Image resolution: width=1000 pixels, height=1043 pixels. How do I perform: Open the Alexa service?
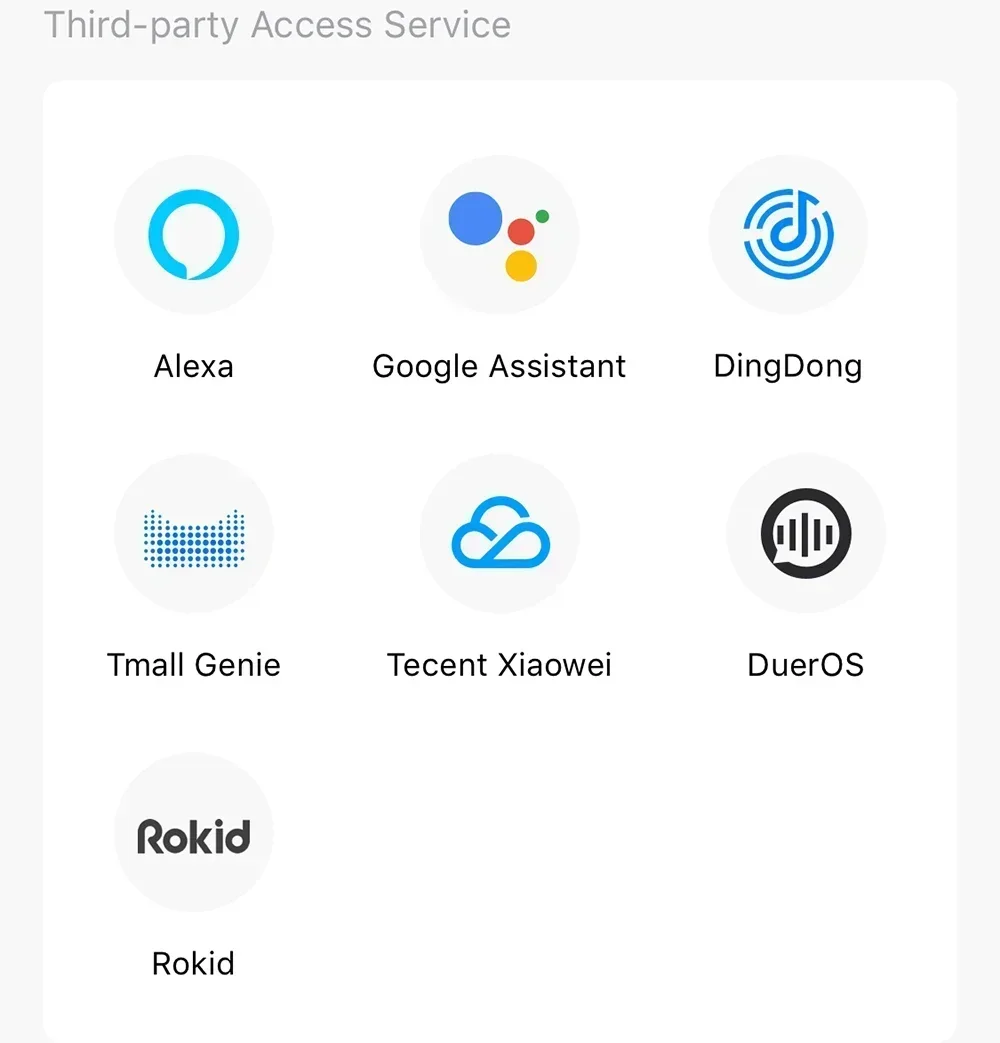pos(194,236)
